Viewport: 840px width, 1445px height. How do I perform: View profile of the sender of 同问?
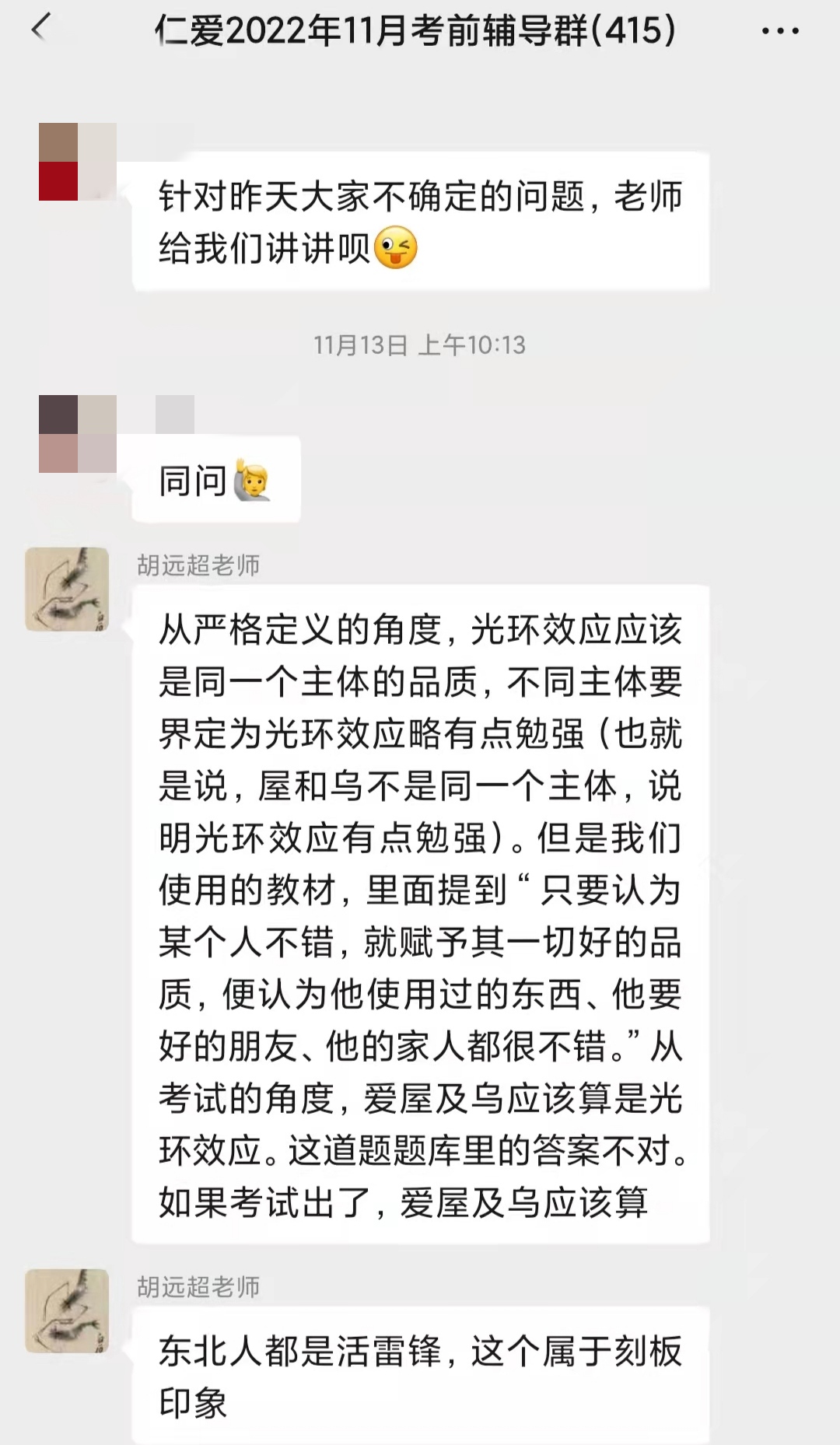coord(77,433)
